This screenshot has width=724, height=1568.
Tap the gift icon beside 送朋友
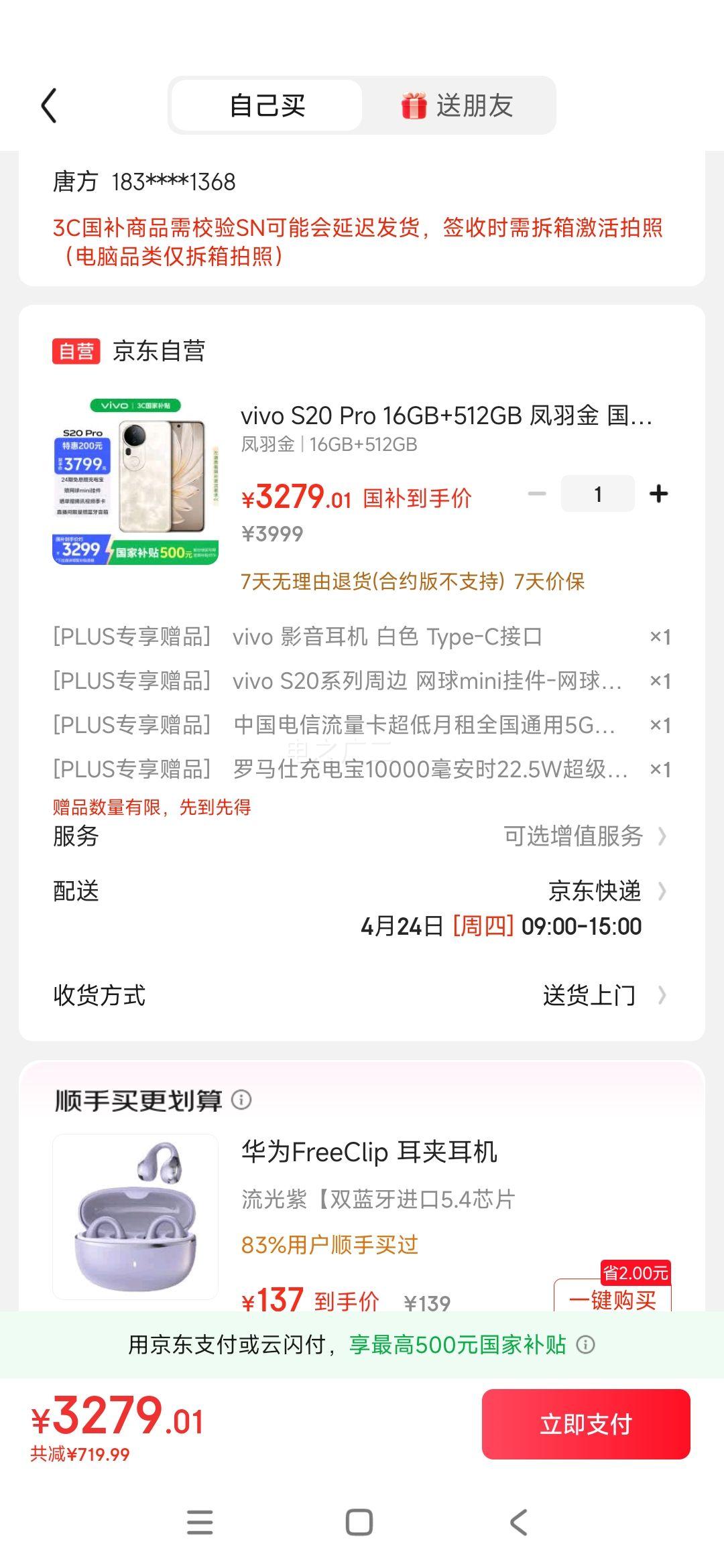[x=416, y=106]
